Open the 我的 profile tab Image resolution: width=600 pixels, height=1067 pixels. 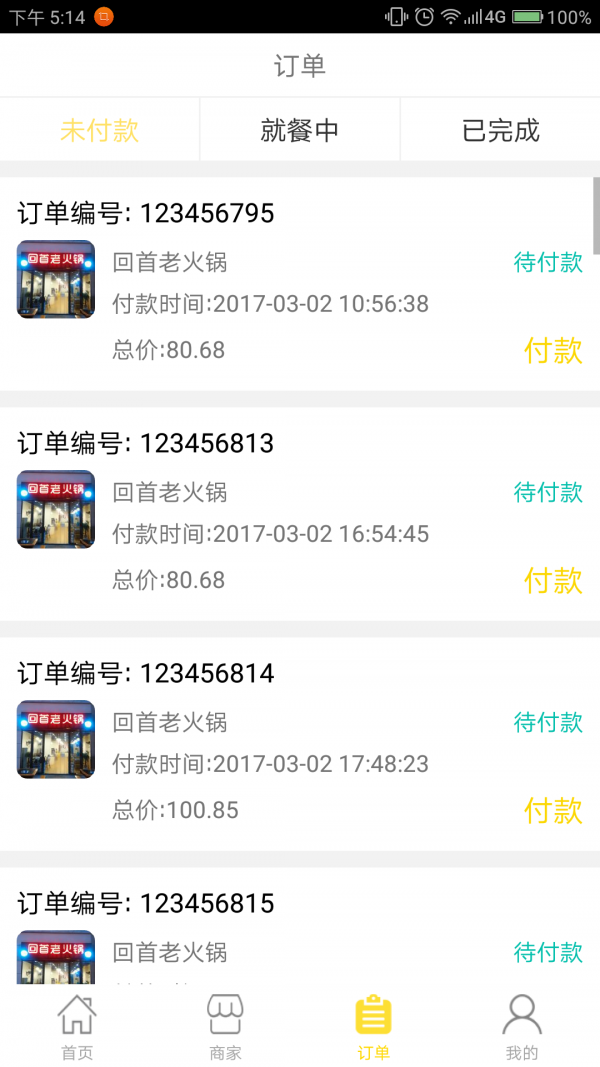click(521, 1027)
